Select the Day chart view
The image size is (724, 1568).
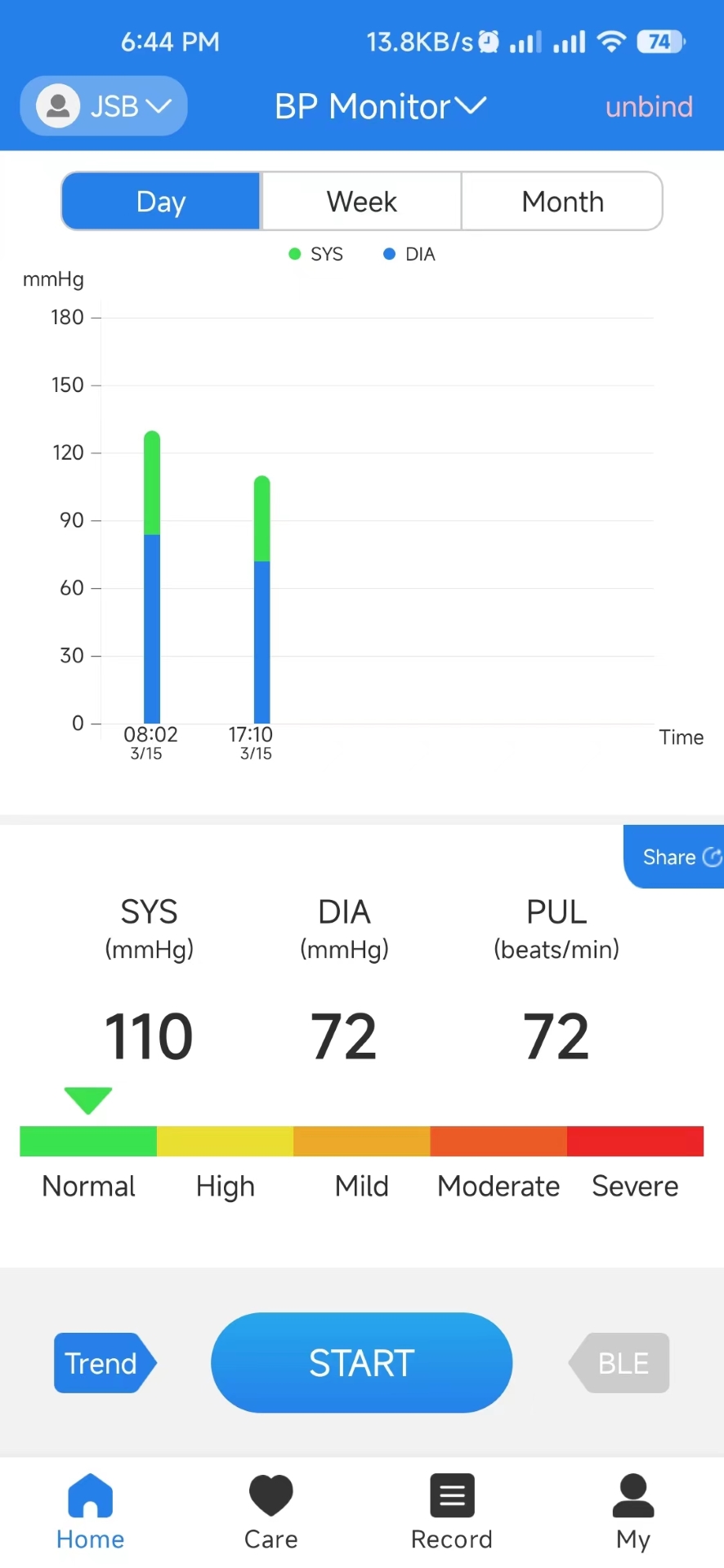point(161,201)
